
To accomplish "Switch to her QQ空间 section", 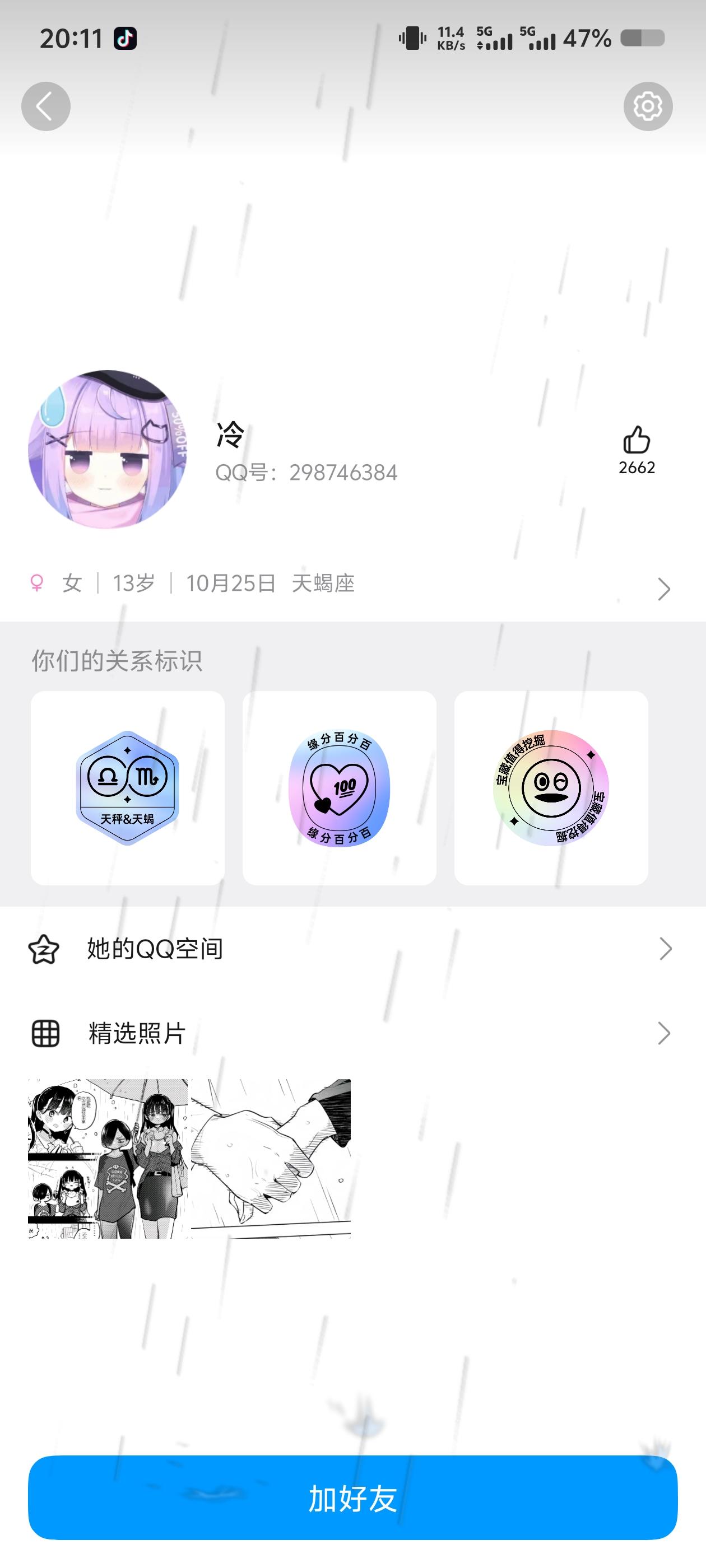I will tap(154, 947).
